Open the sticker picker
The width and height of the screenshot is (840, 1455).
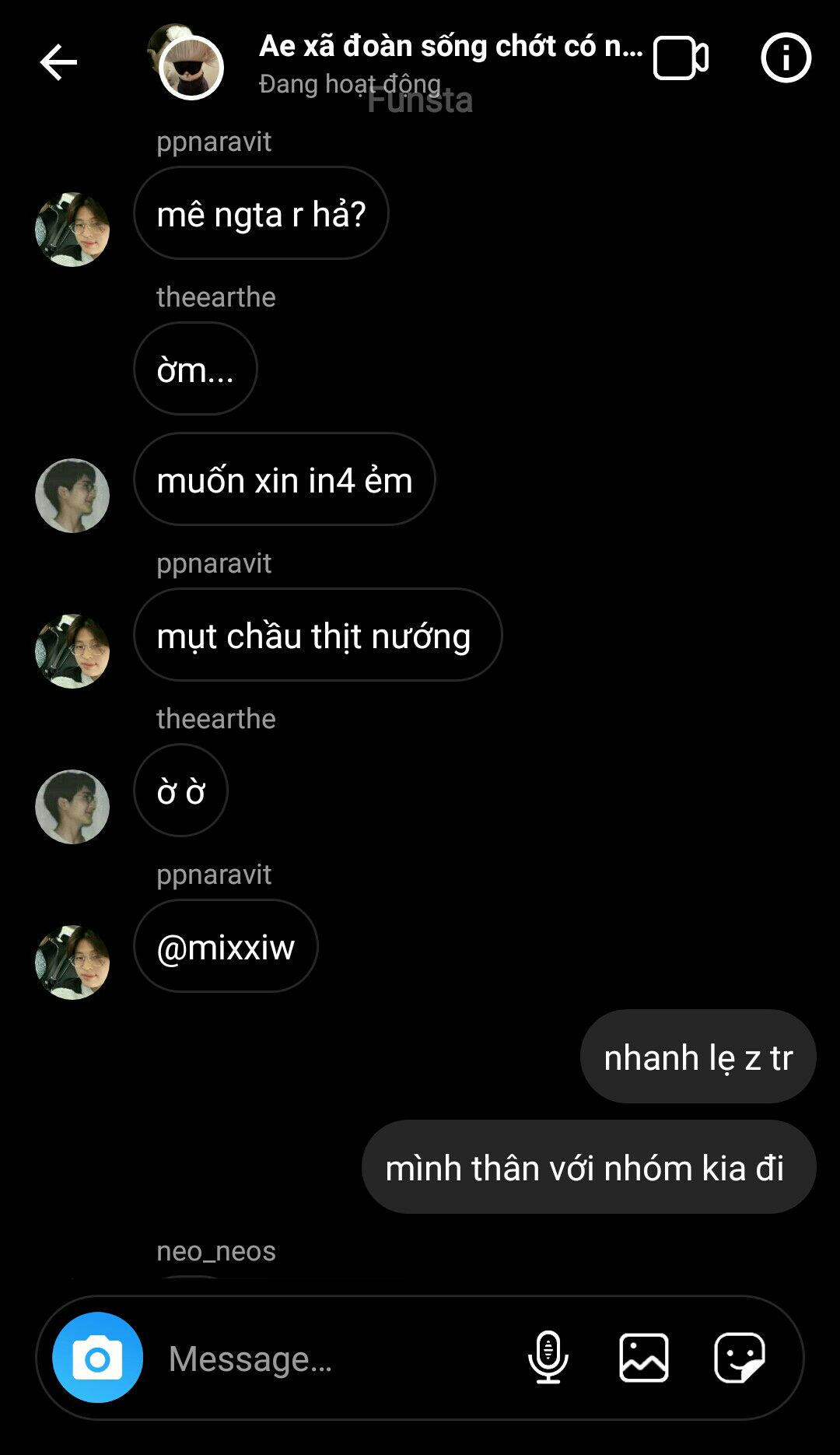point(739,1358)
